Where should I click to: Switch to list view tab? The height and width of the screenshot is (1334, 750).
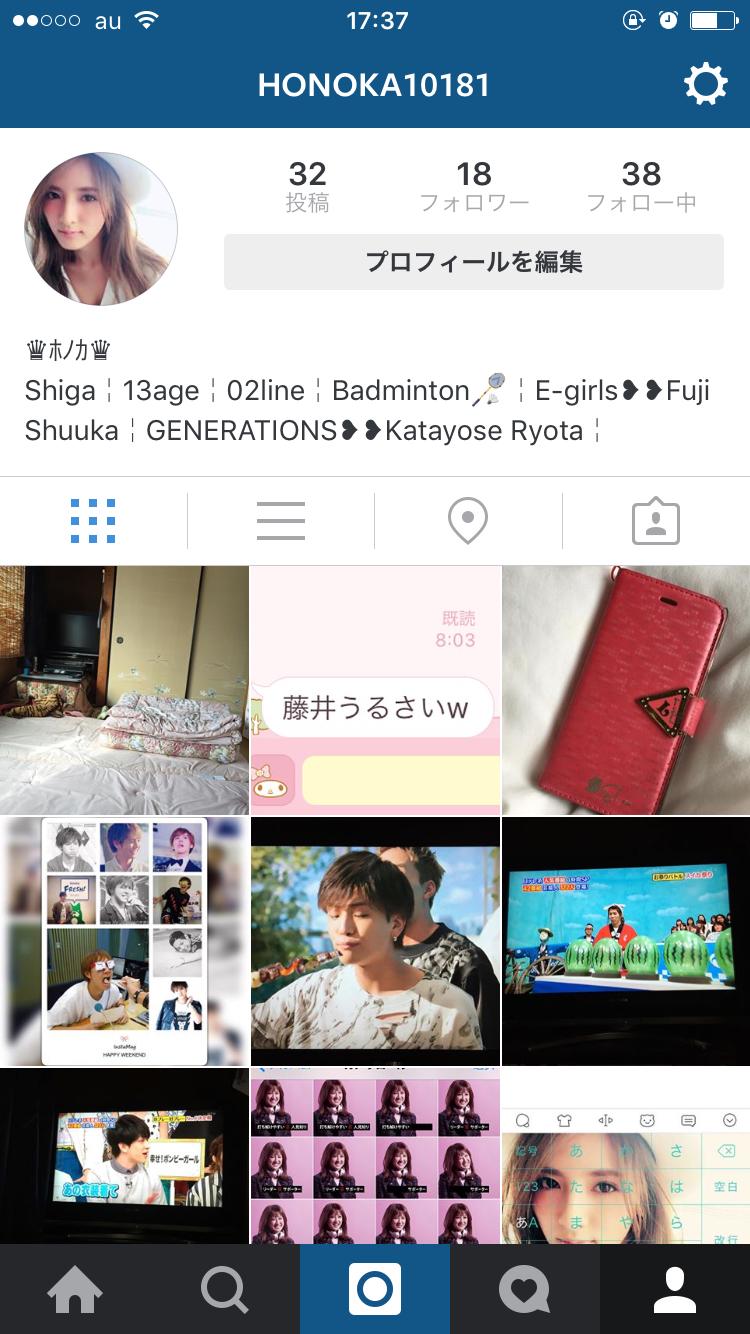coord(281,521)
